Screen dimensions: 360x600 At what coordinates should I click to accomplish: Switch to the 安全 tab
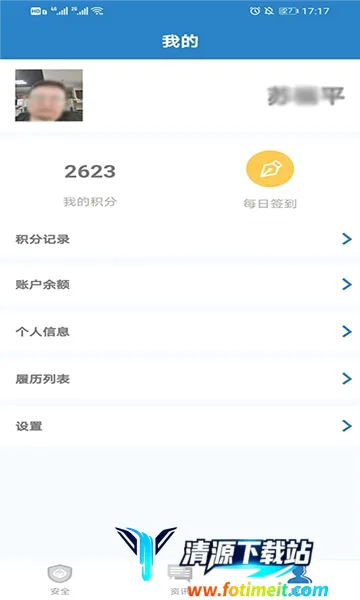[60, 579]
